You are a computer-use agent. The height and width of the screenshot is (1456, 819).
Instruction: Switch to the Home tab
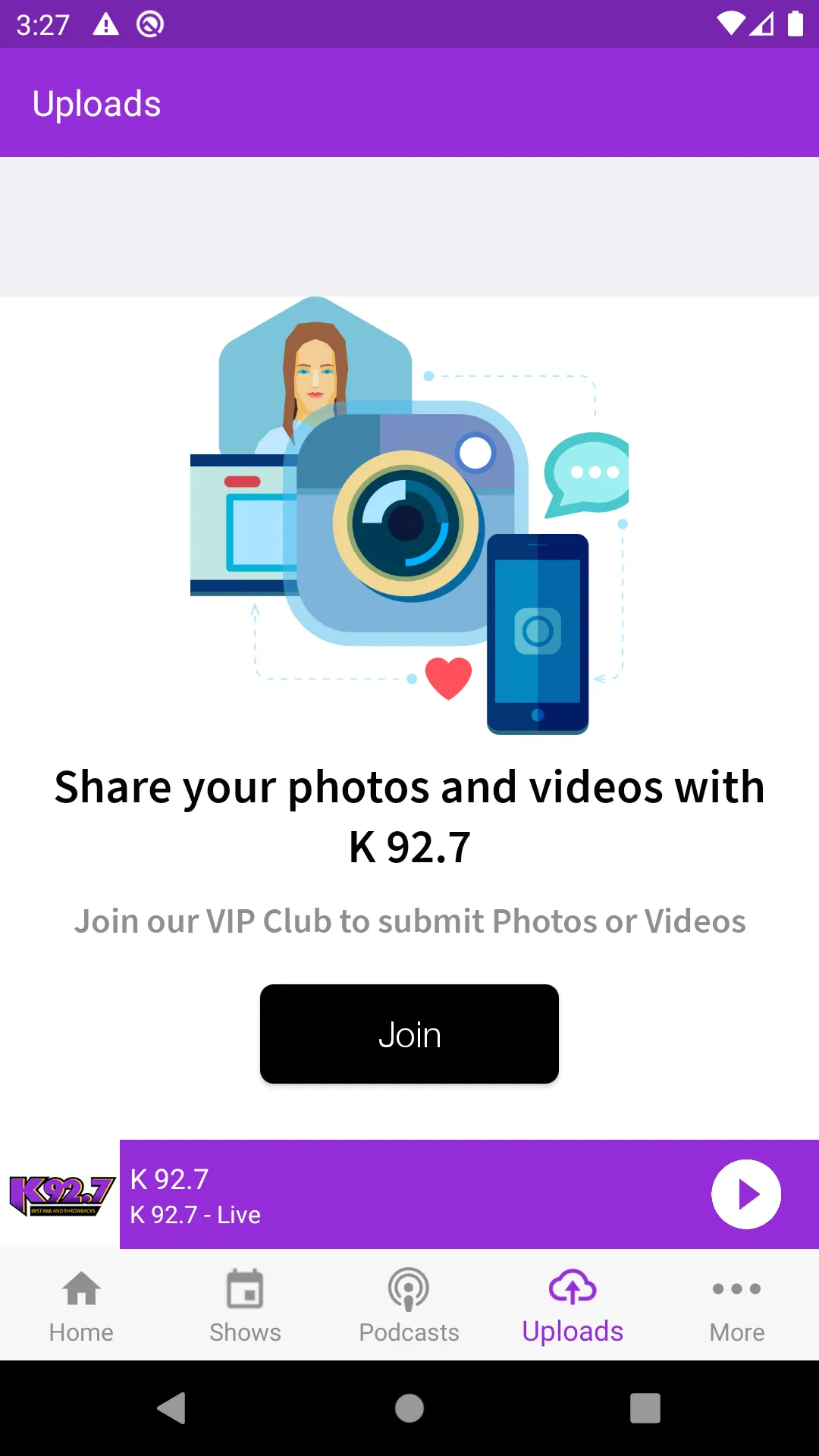click(81, 1305)
